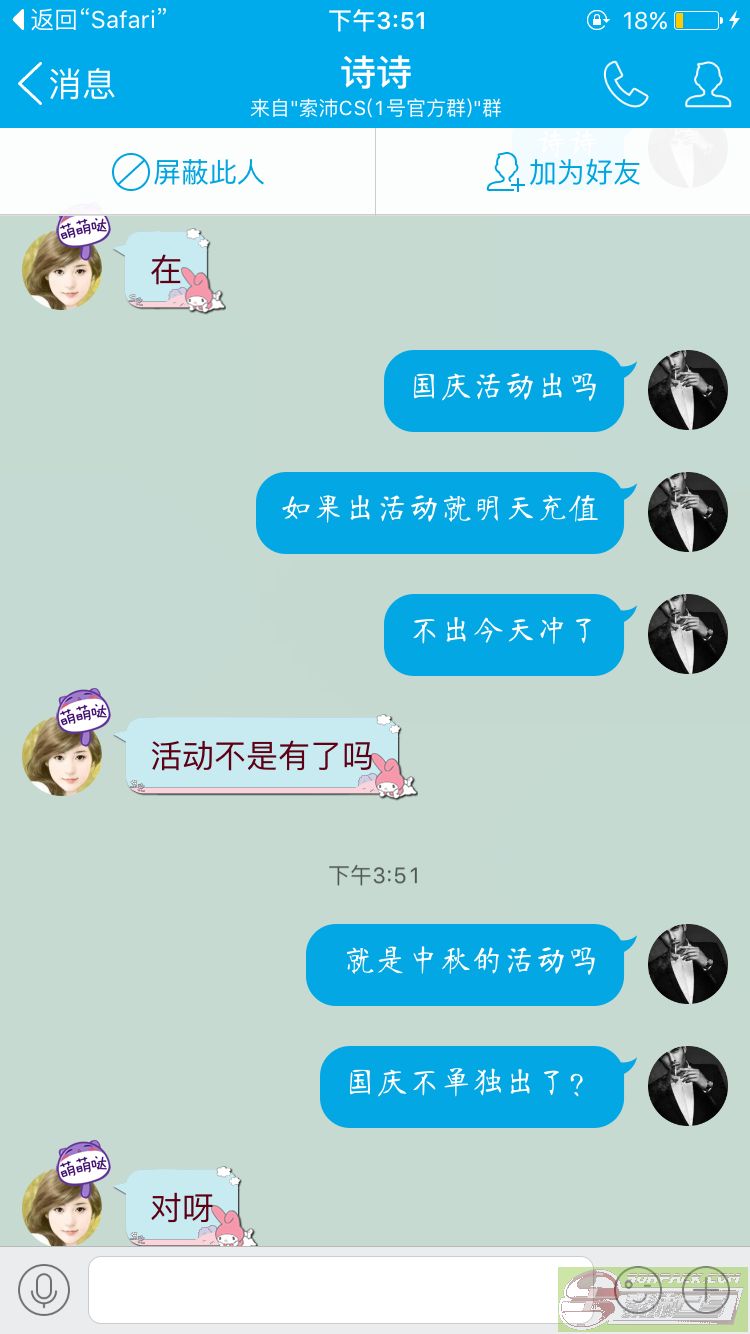
Task: Block this person with 屏蔽此人
Action: pyautogui.click(x=188, y=172)
